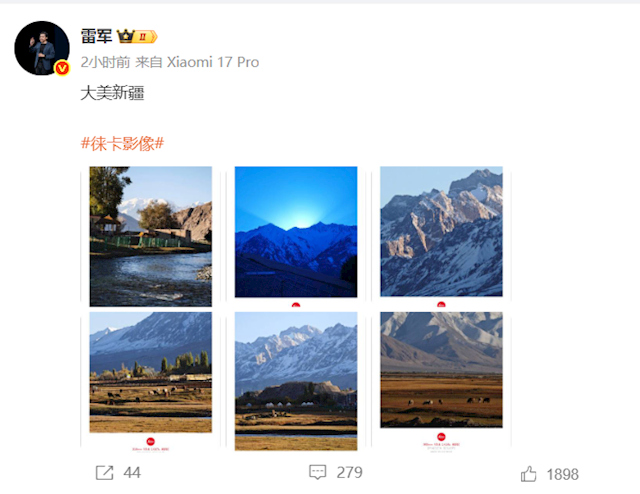View the blue sunrise mountain photo
This screenshot has width=640, height=494.
point(295,232)
